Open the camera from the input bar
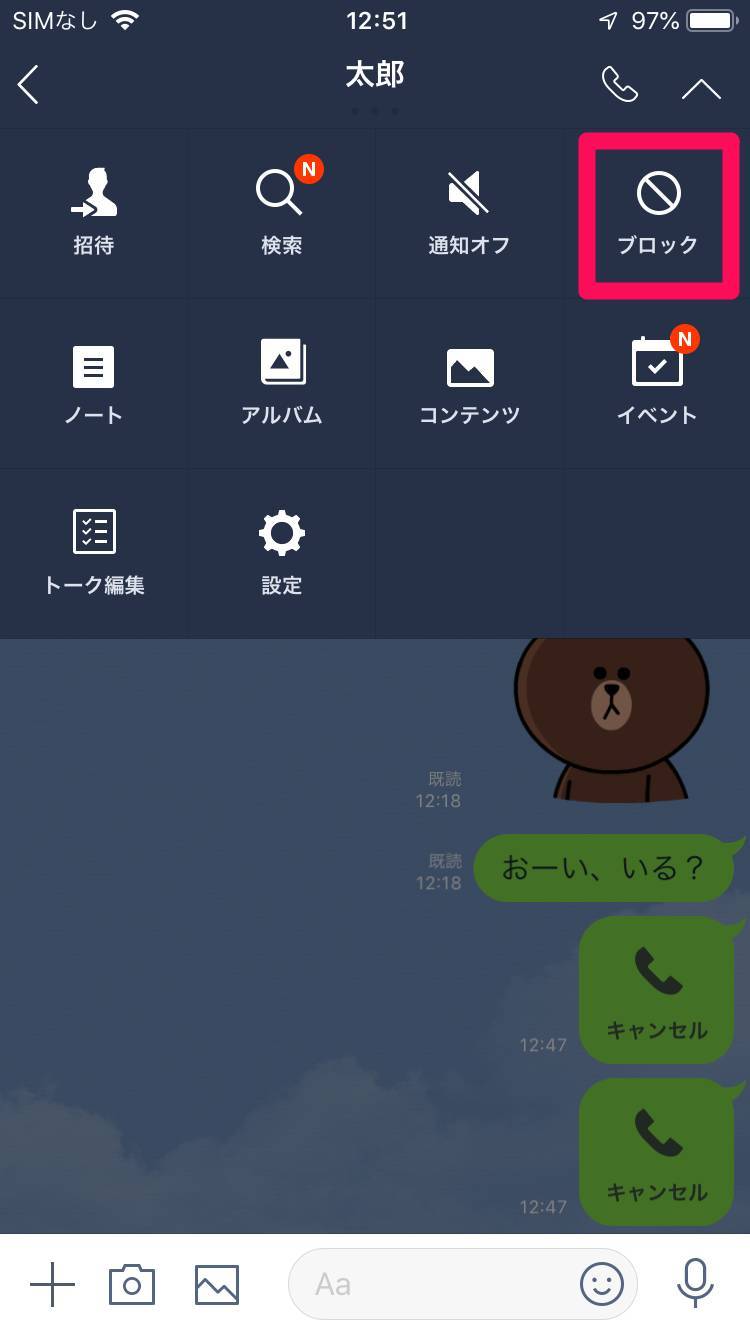The width and height of the screenshot is (750, 1334). (132, 1284)
